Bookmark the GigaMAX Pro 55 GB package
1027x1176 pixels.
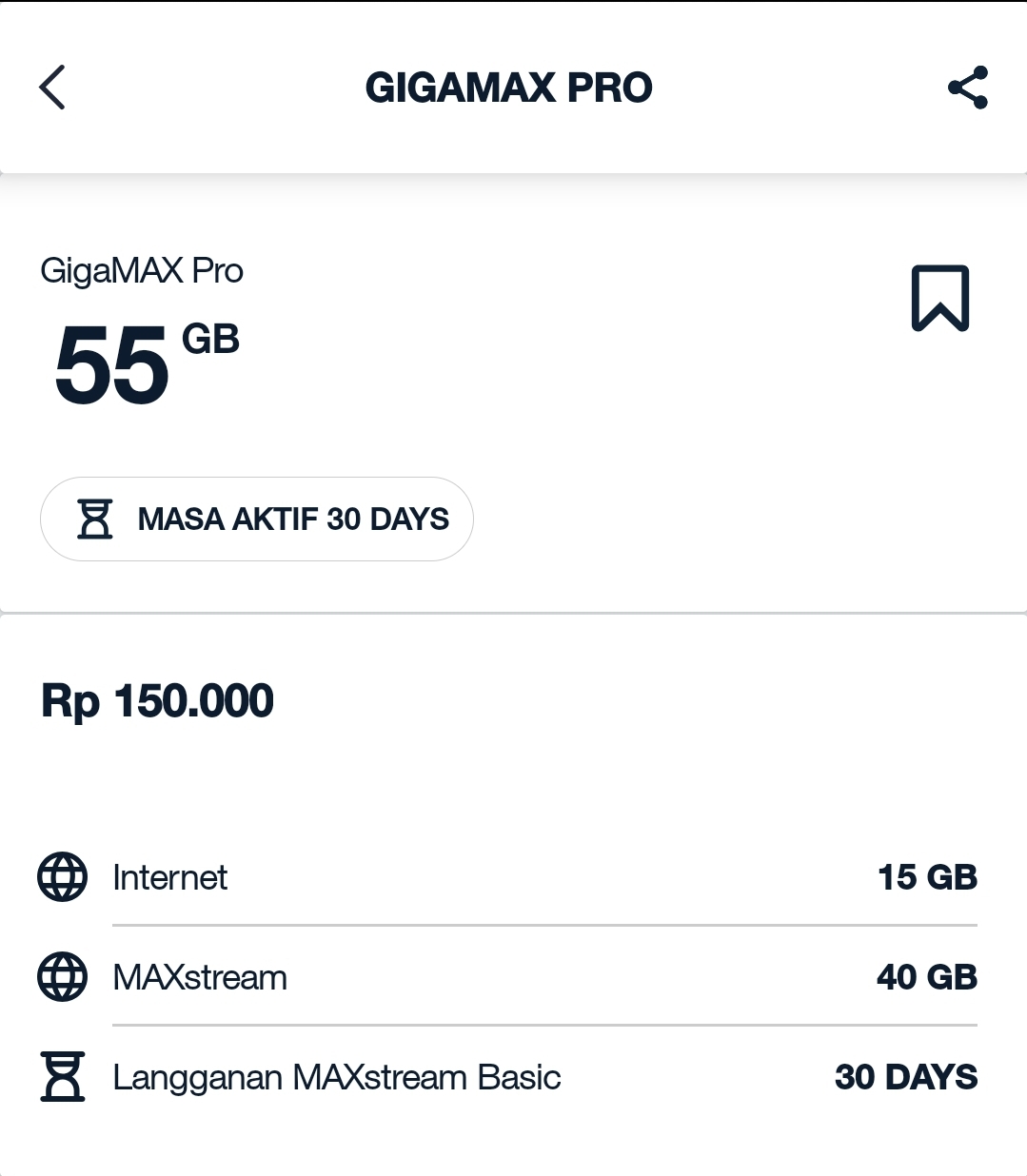click(x=939, y=298)
